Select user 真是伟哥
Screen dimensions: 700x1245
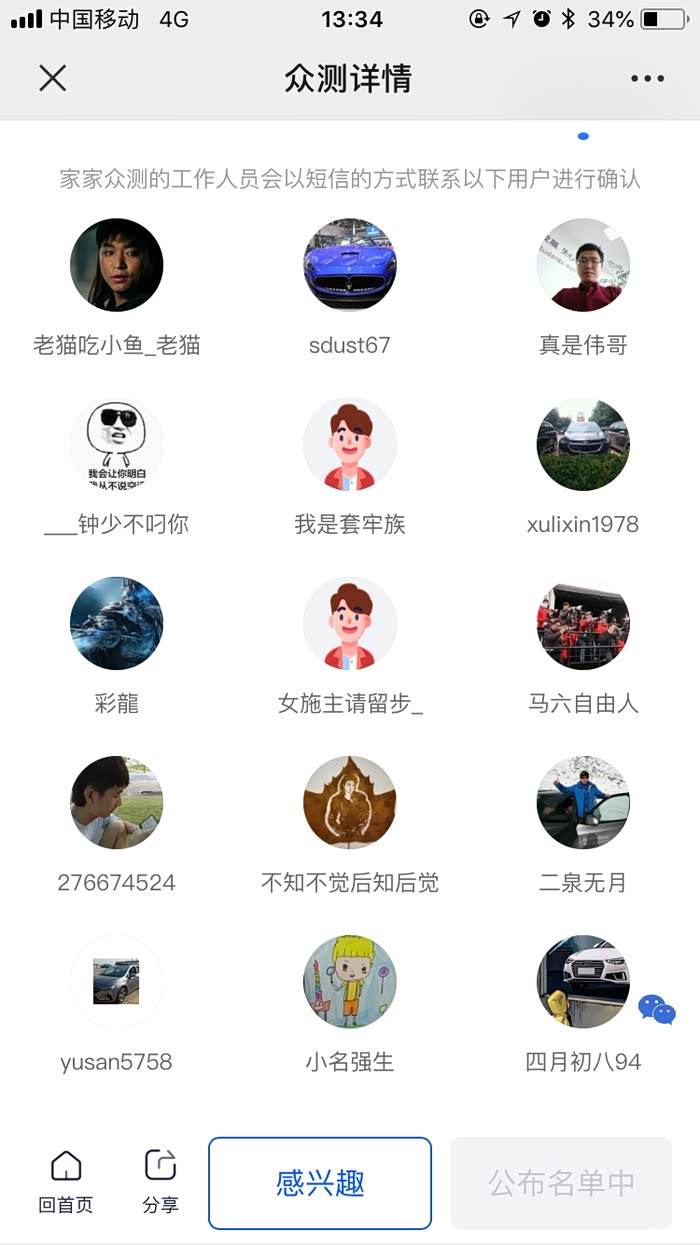pyautogui.click(x=583, y=265)
